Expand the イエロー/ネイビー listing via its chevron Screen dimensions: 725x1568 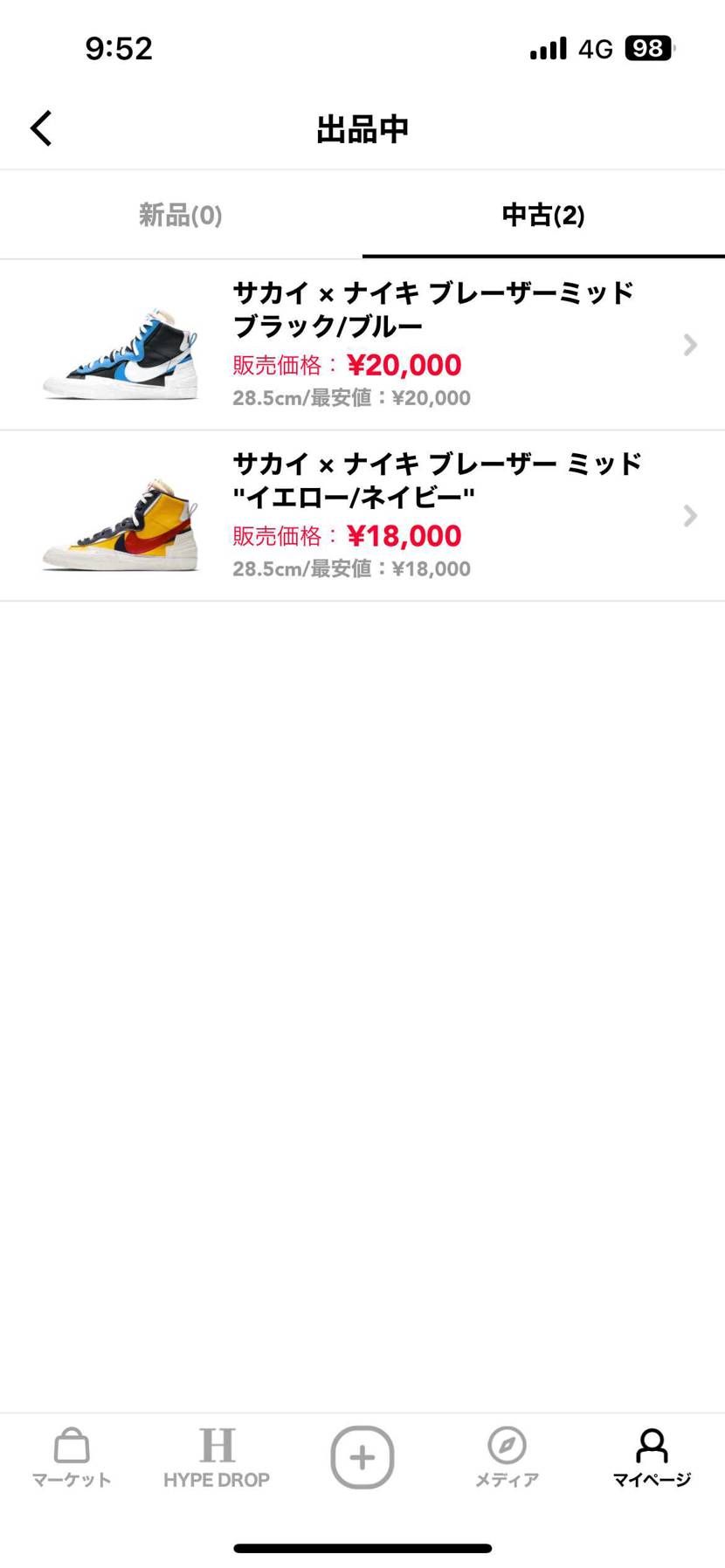[x=689, y=515]
